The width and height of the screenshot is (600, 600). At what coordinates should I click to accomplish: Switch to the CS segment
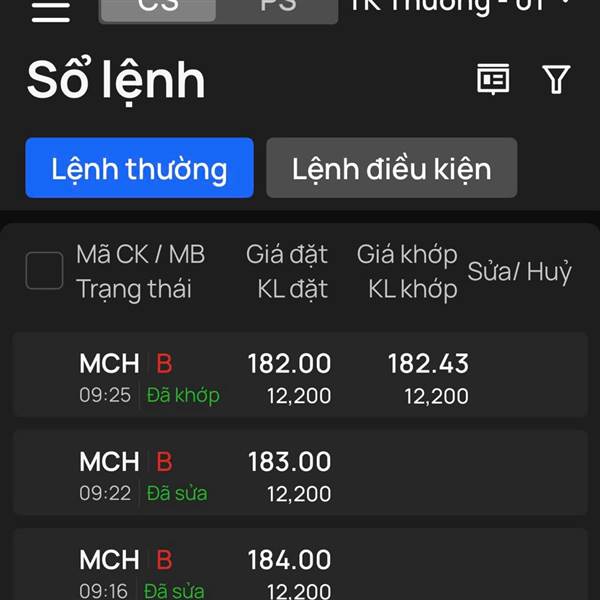[x=158, y=10]
